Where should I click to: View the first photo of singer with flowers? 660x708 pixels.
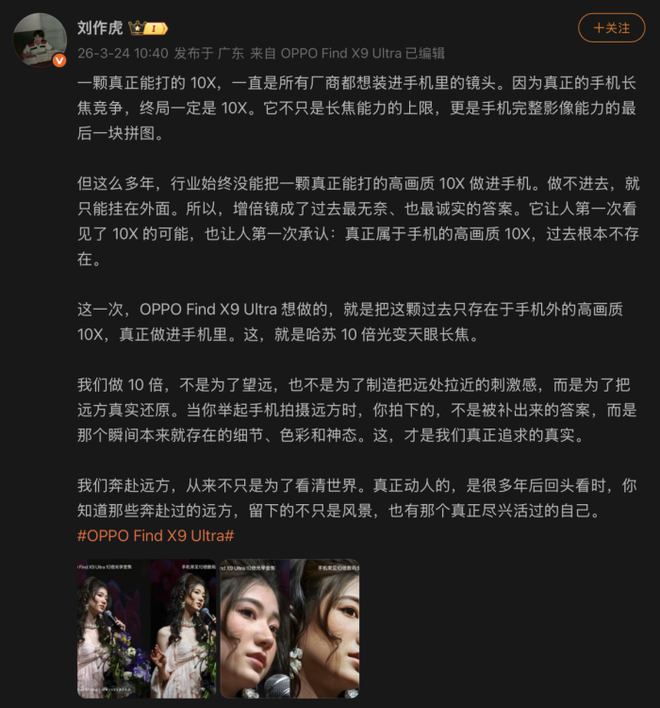(147, 628)
